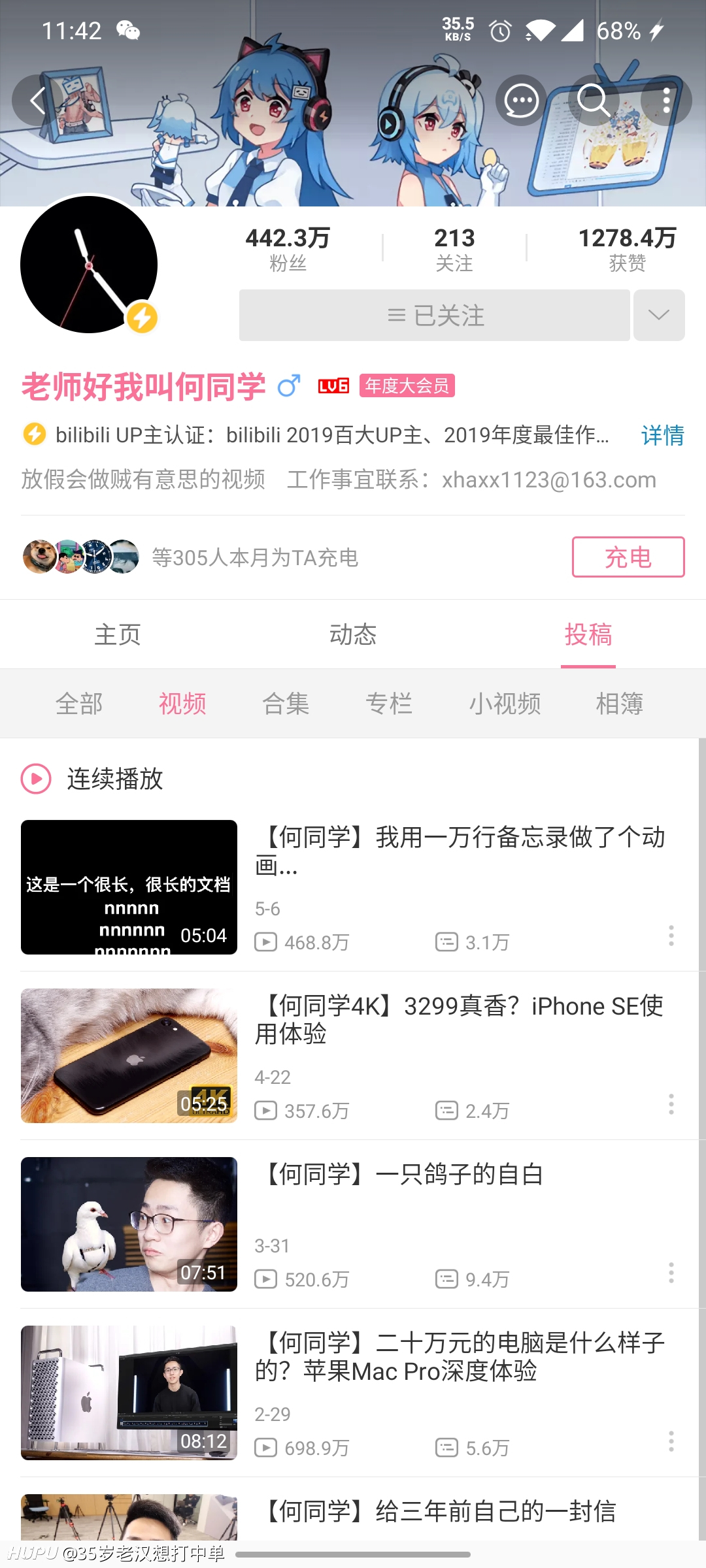
Task: Start 连续播放 continuous playback
Action: pos(92,779)
